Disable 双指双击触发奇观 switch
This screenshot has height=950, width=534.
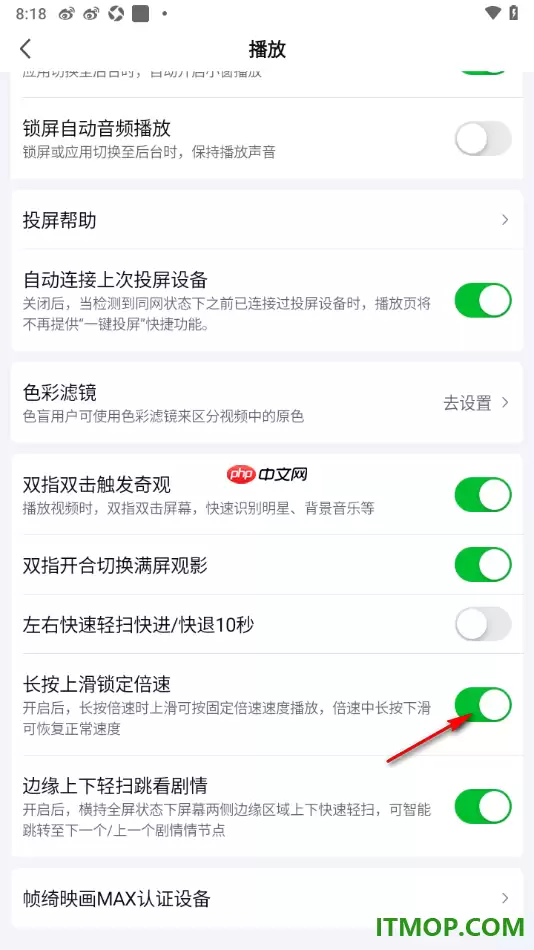click(x=483, y=495)
